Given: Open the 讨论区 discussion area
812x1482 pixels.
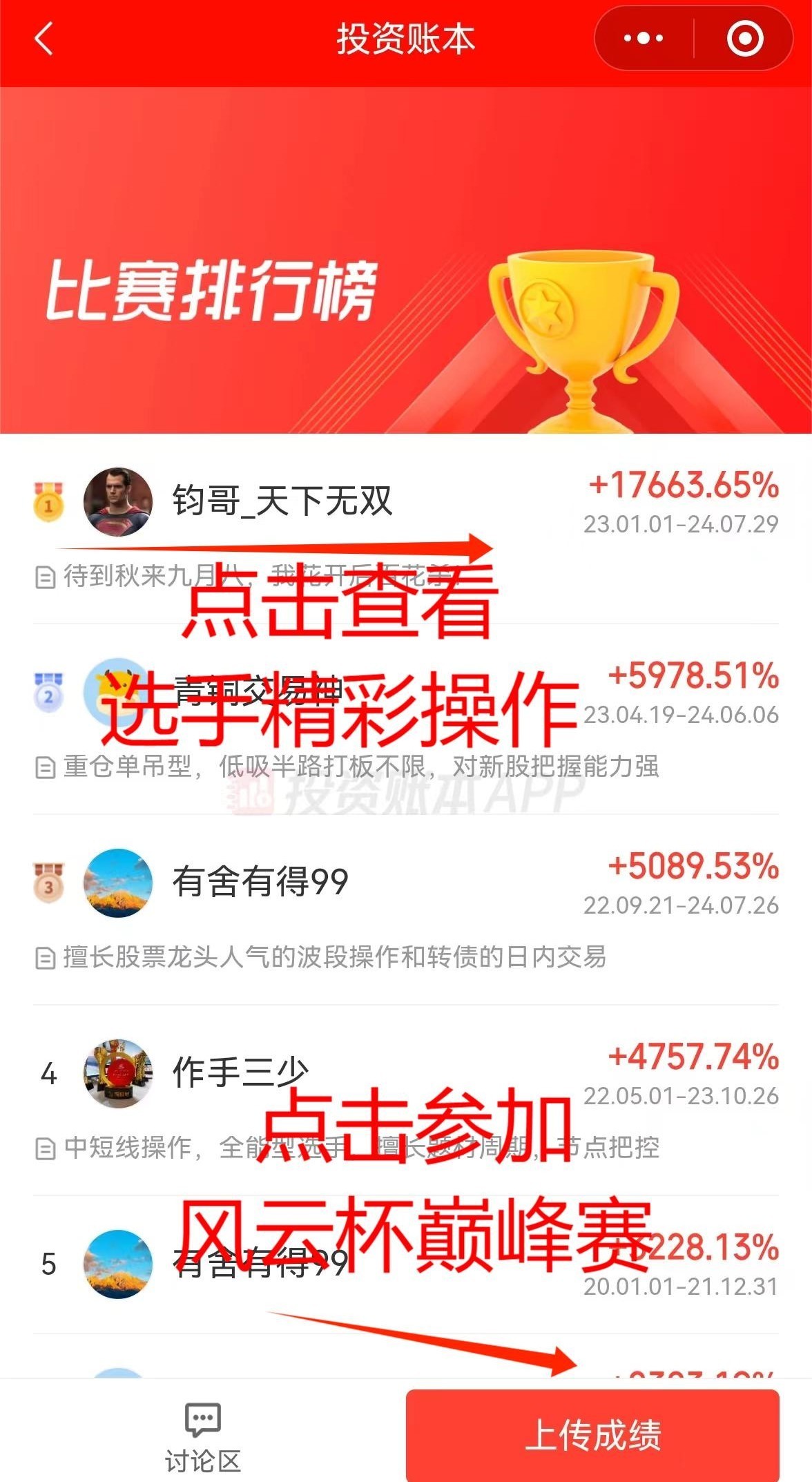Looking at the screenshot, I should pos(202,1436).
